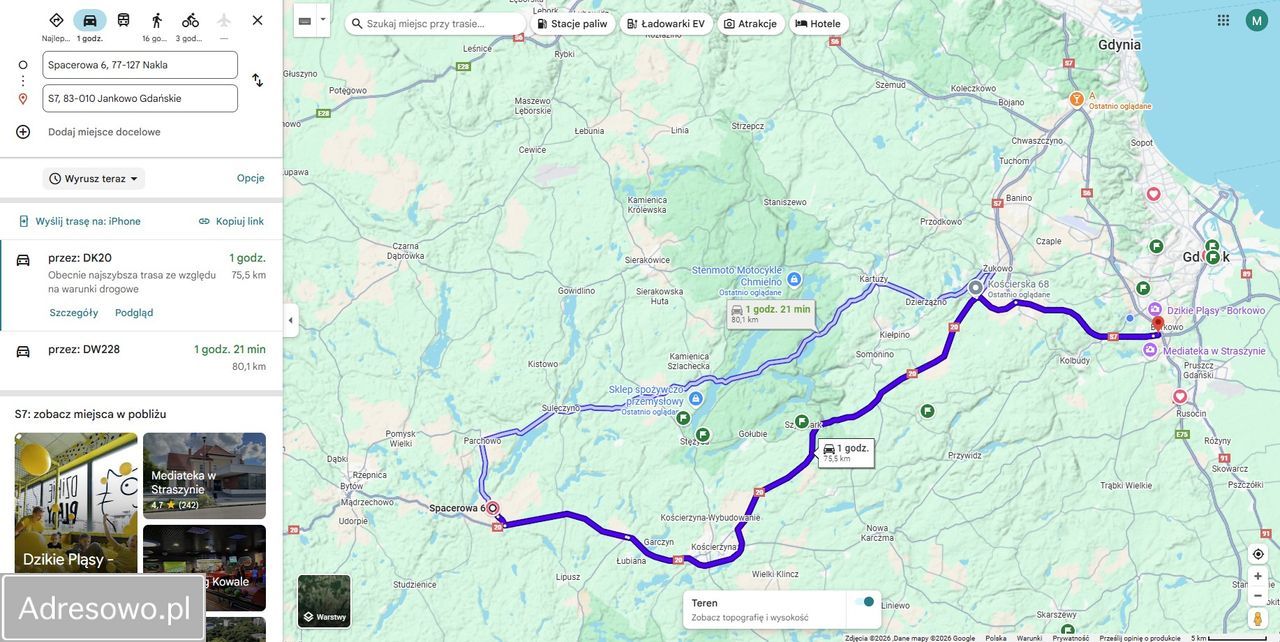Tap Dodaj miejsce docelowe to add stop

[x=104, y=132]
